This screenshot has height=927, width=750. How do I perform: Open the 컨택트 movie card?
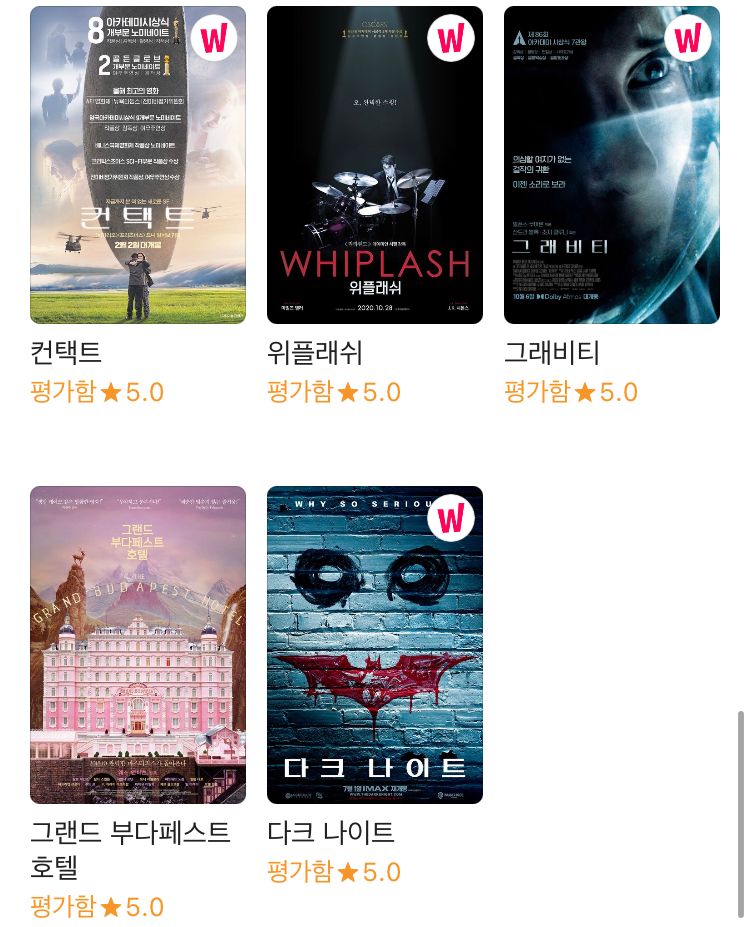pos(138,165)
